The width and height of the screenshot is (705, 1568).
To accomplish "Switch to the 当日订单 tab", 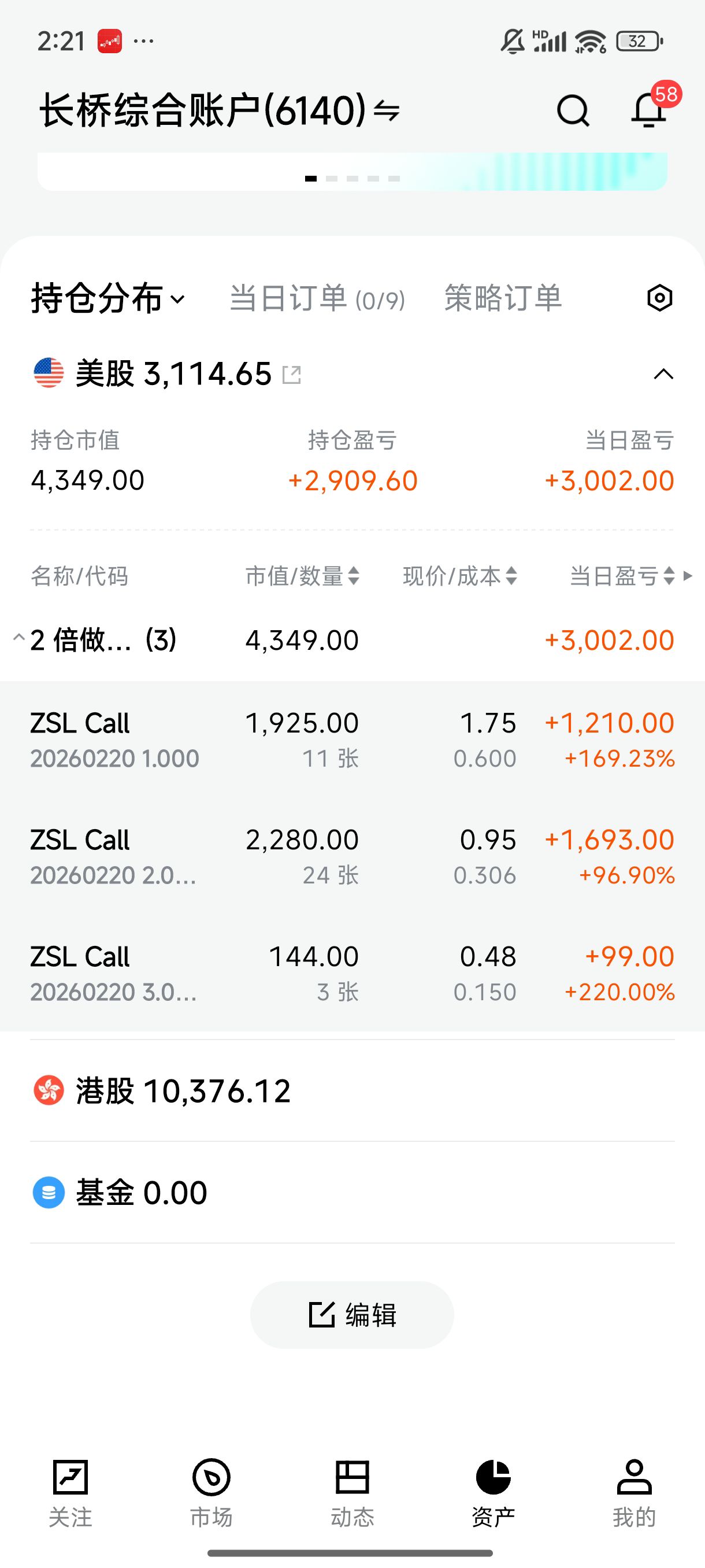I will (316, 299).
